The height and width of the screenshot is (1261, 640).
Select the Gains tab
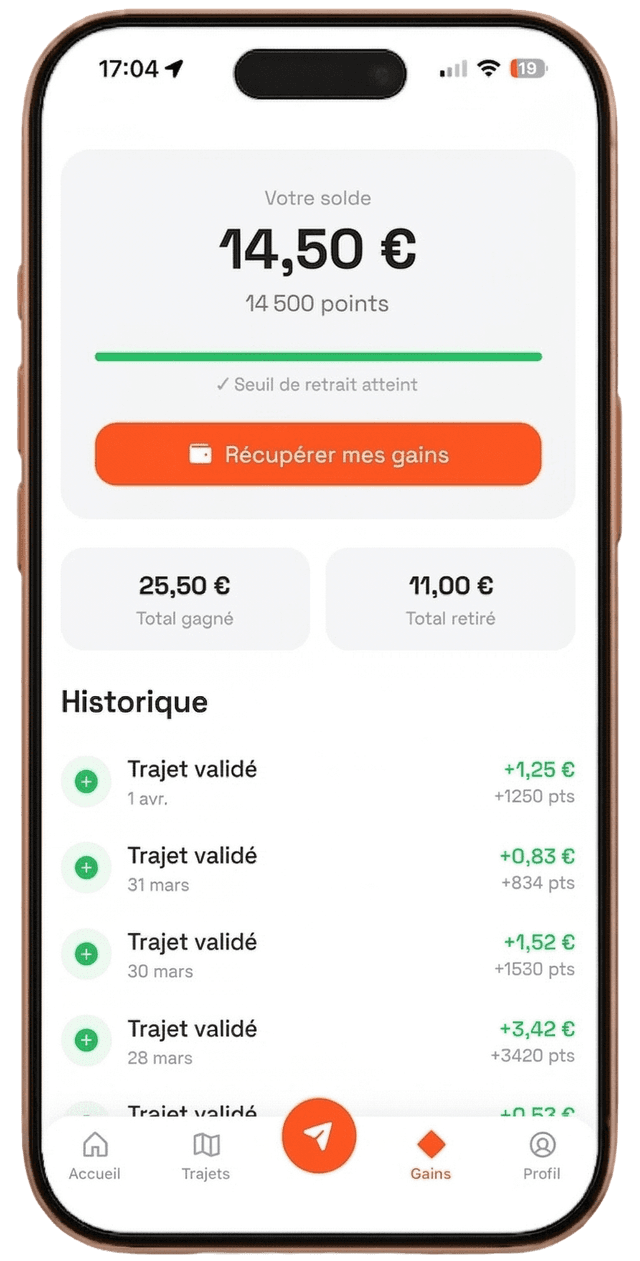431,1155
